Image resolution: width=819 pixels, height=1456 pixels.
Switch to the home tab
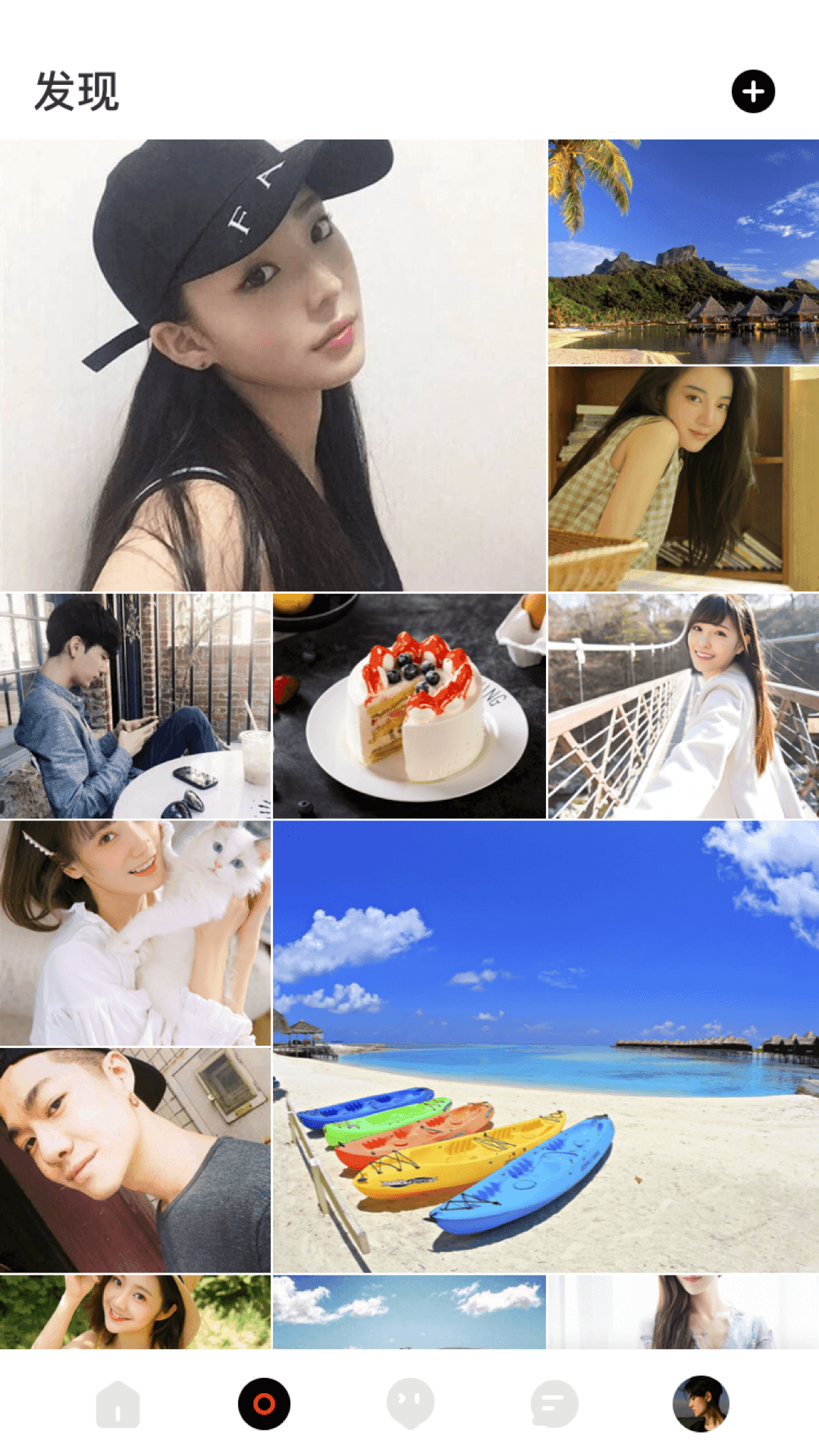[x=118, y=1404]
